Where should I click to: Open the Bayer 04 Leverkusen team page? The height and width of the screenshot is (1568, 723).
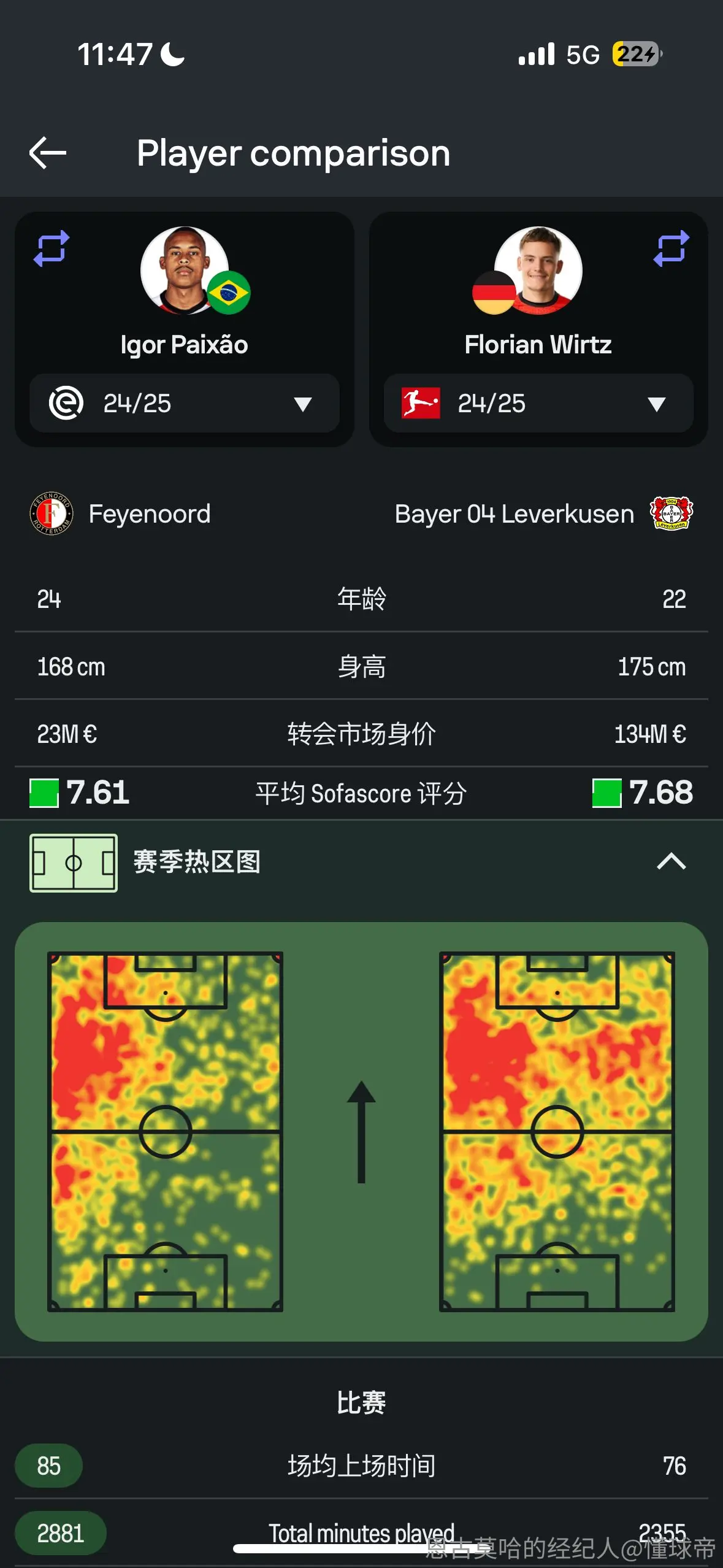[x=544, y=513]
